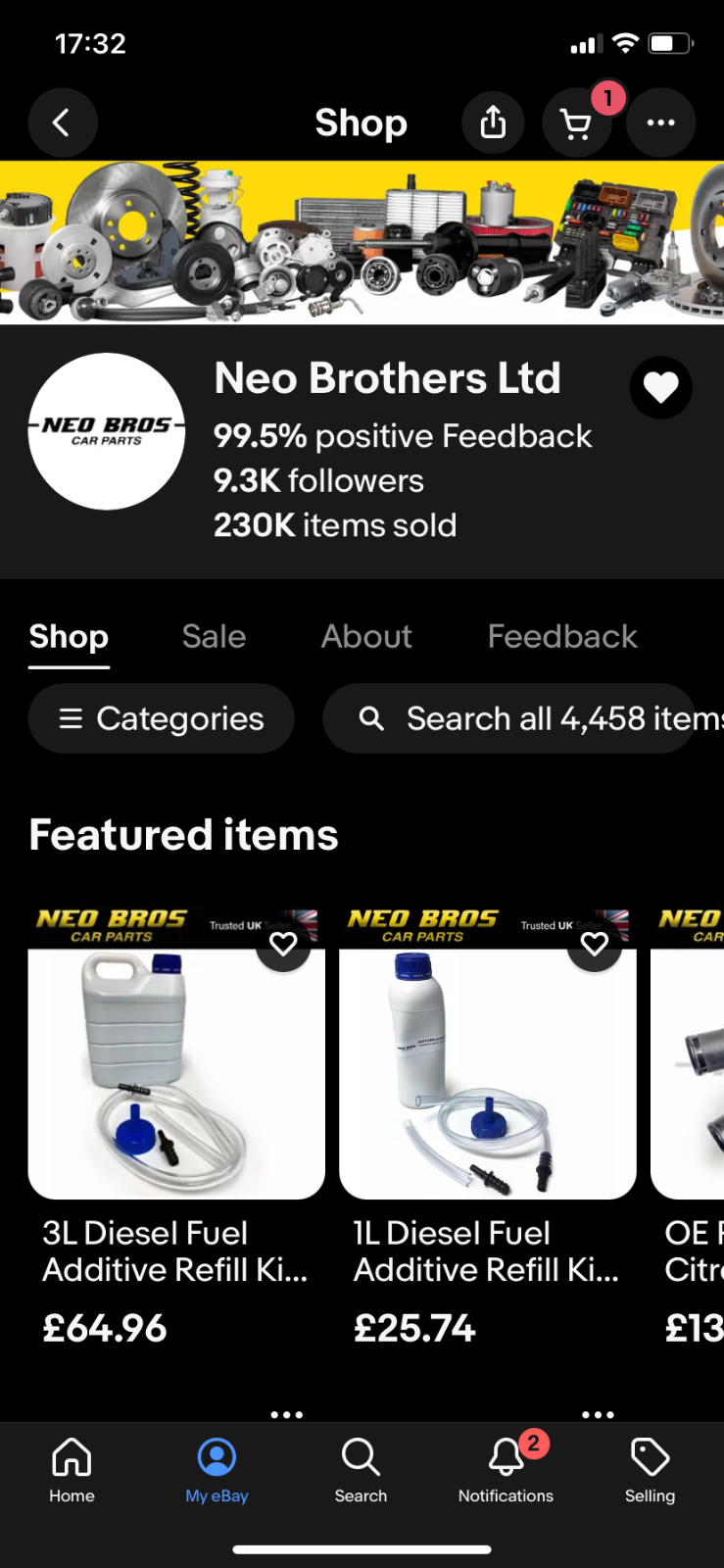
Task: Open the Search tab in the bottom bar
Action: click(x=361, y=1470)
